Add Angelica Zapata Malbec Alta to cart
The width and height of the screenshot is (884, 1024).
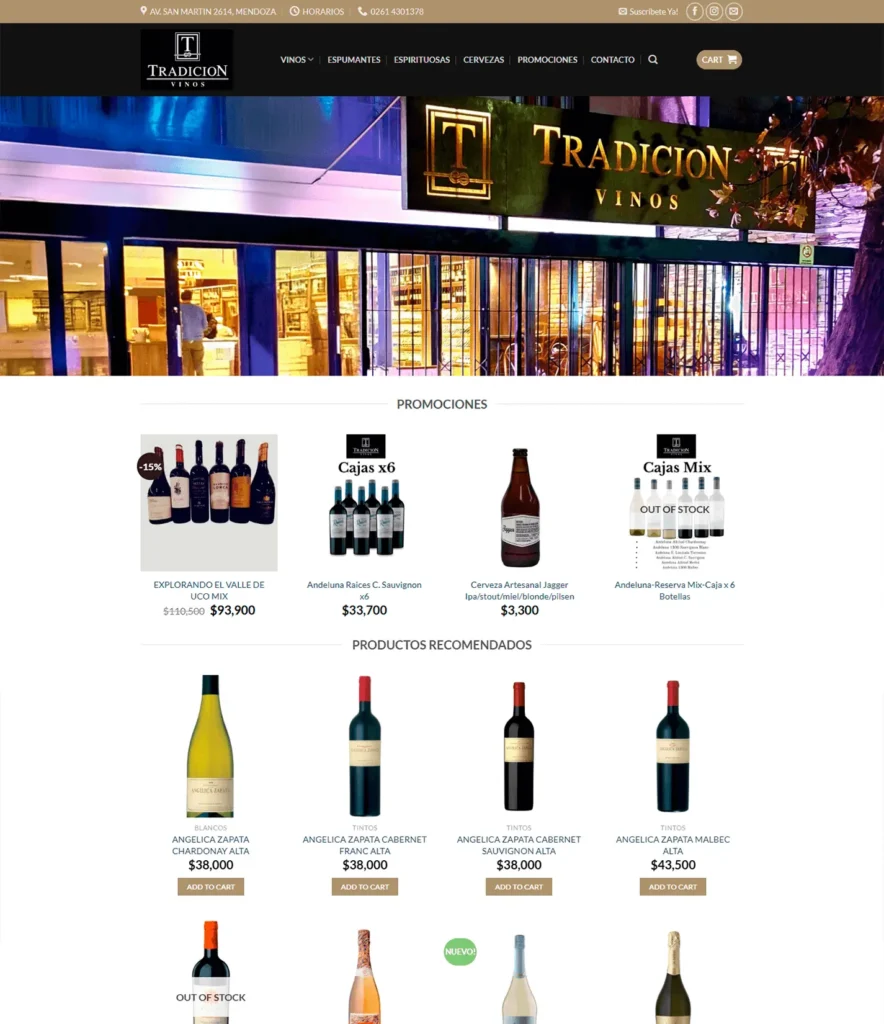tap(673, 887)
